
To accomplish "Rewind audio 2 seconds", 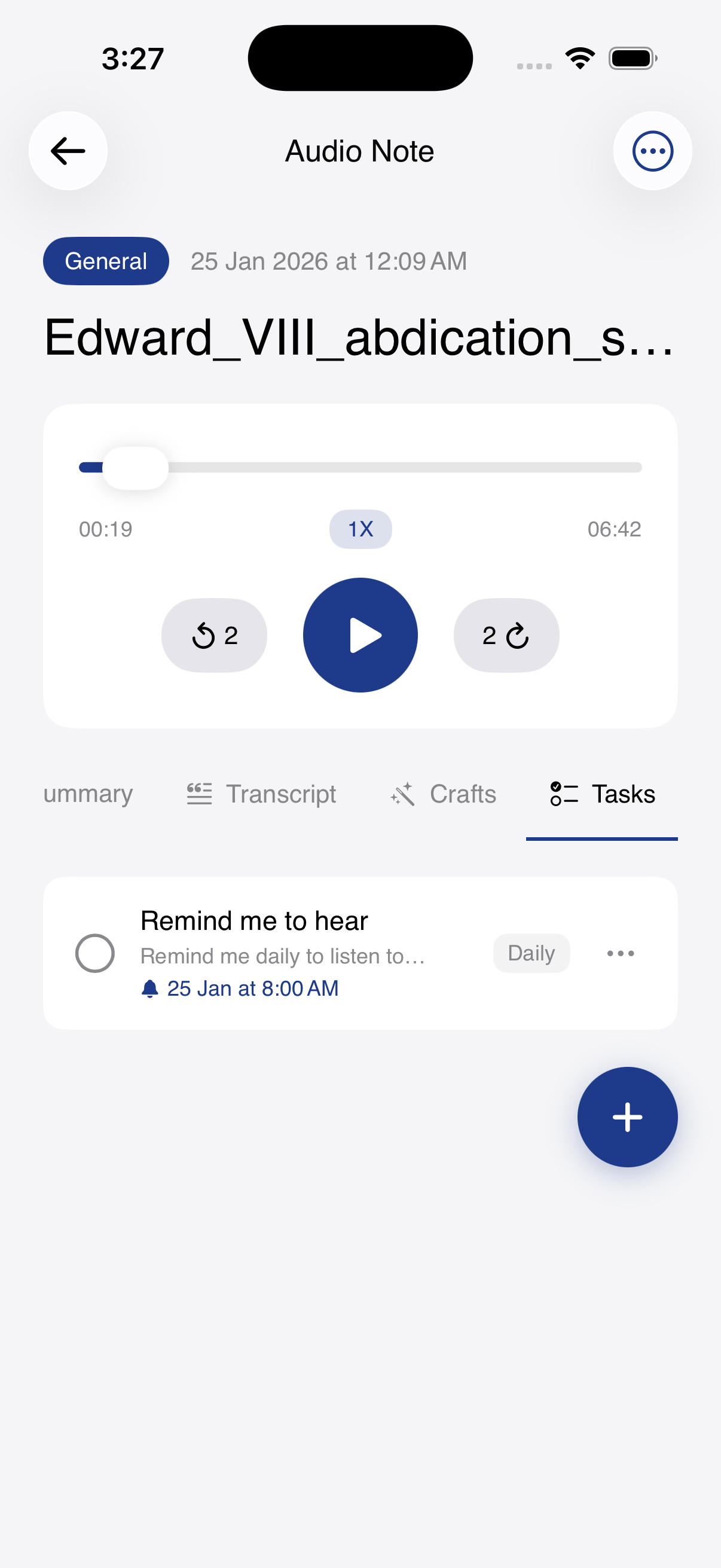I will [x=213, y=635].
